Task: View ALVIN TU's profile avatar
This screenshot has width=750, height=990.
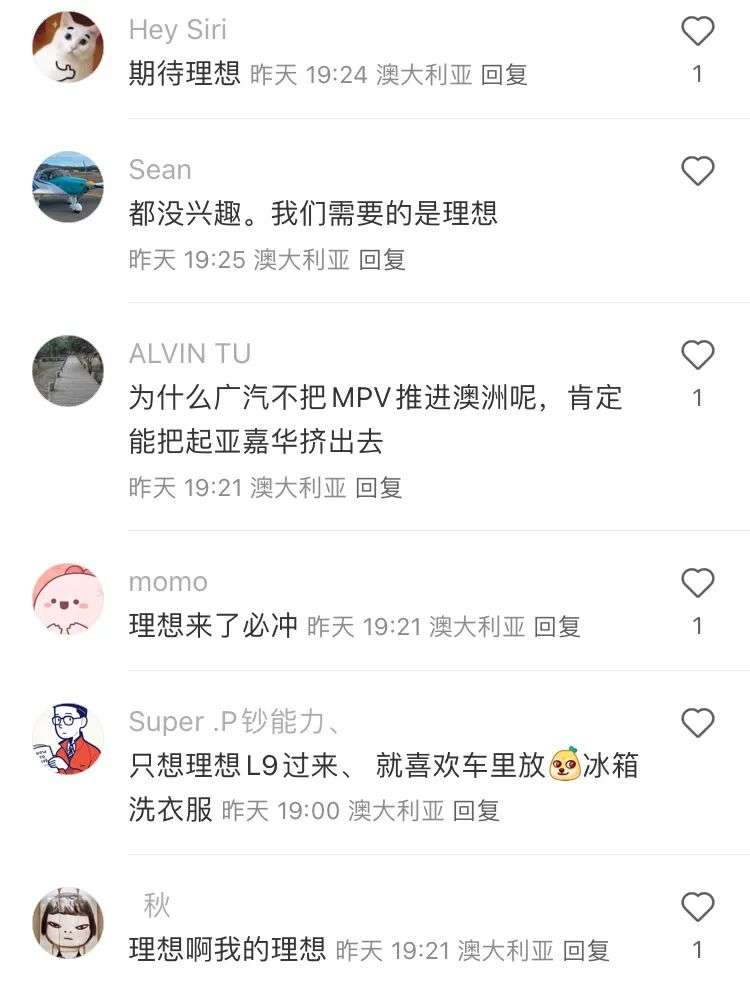Action: point(68,370)
